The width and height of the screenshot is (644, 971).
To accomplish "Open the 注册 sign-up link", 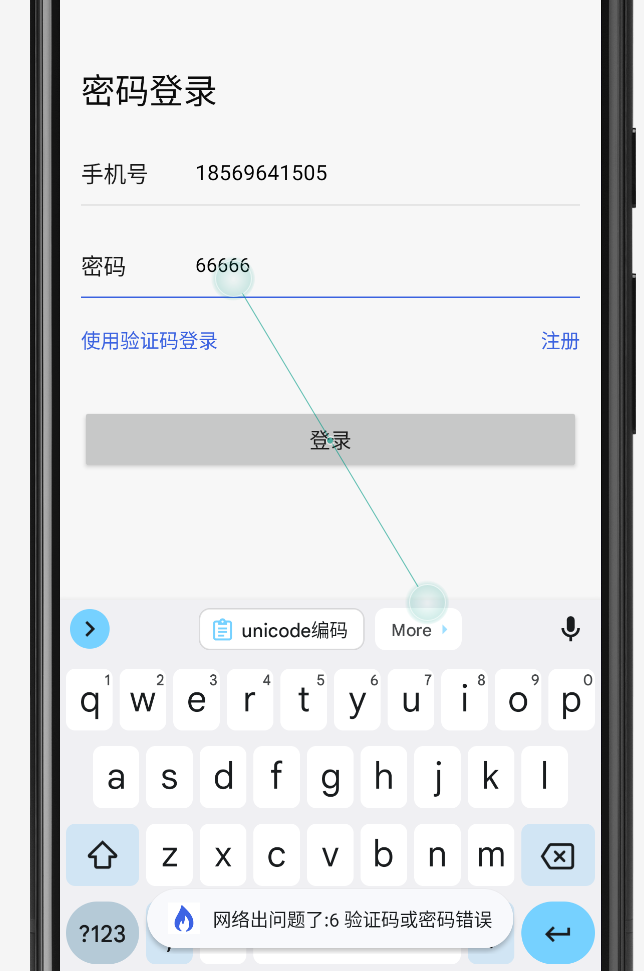I will 560,341.
